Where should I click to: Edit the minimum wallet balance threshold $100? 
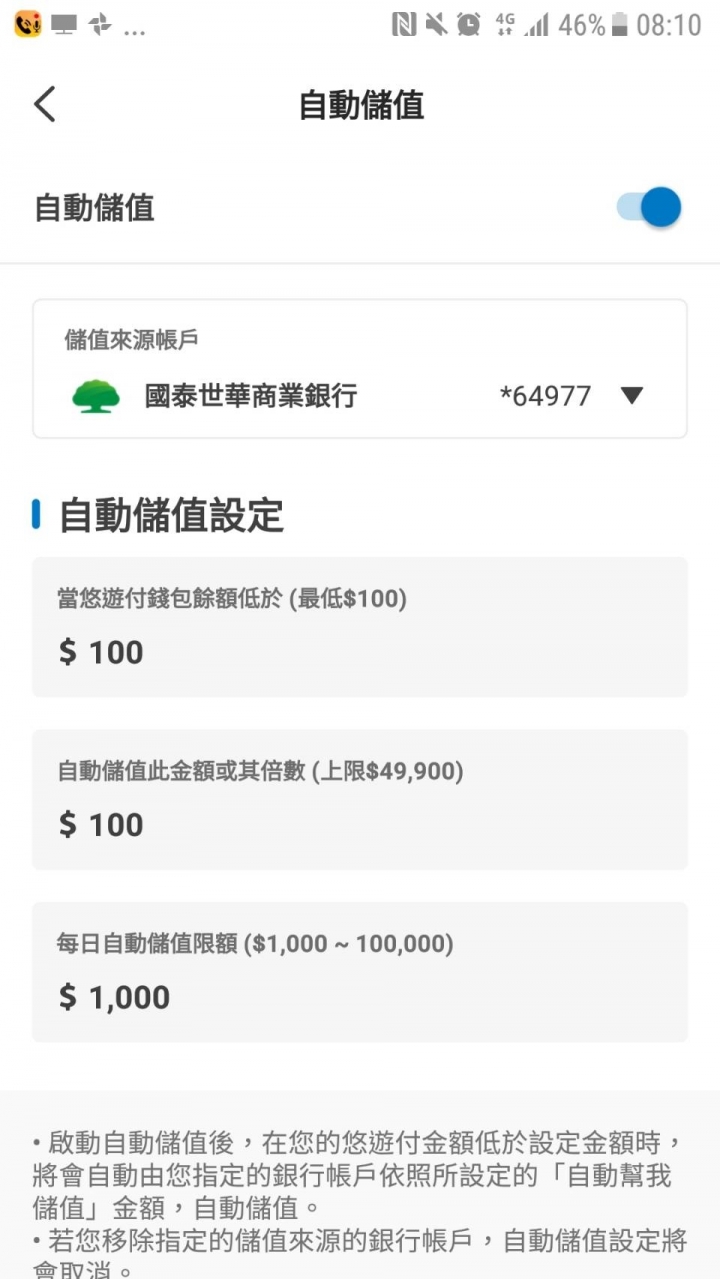tap(360, 627)
